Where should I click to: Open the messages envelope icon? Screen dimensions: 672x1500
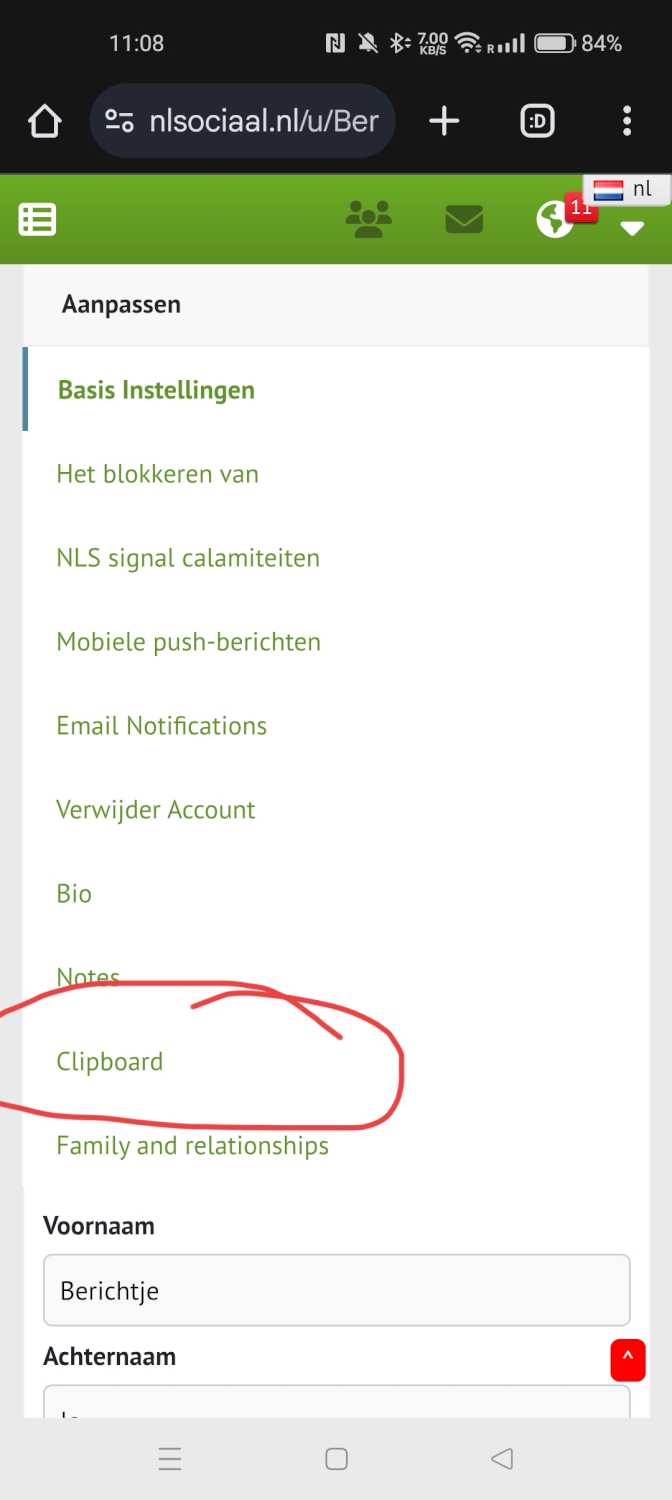pos(464,219)
